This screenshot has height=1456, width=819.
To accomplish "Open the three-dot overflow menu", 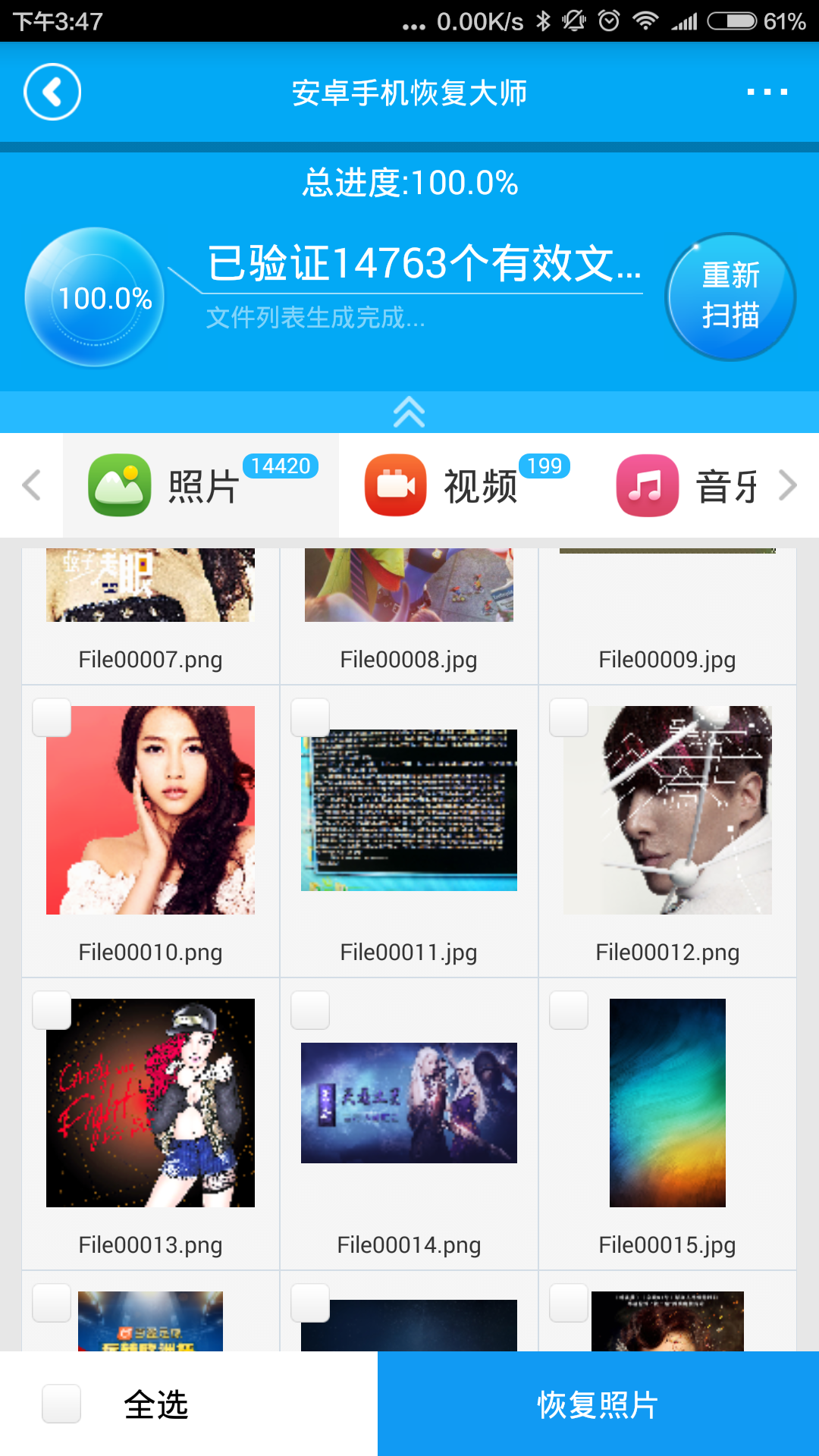I will pos(767,92).
